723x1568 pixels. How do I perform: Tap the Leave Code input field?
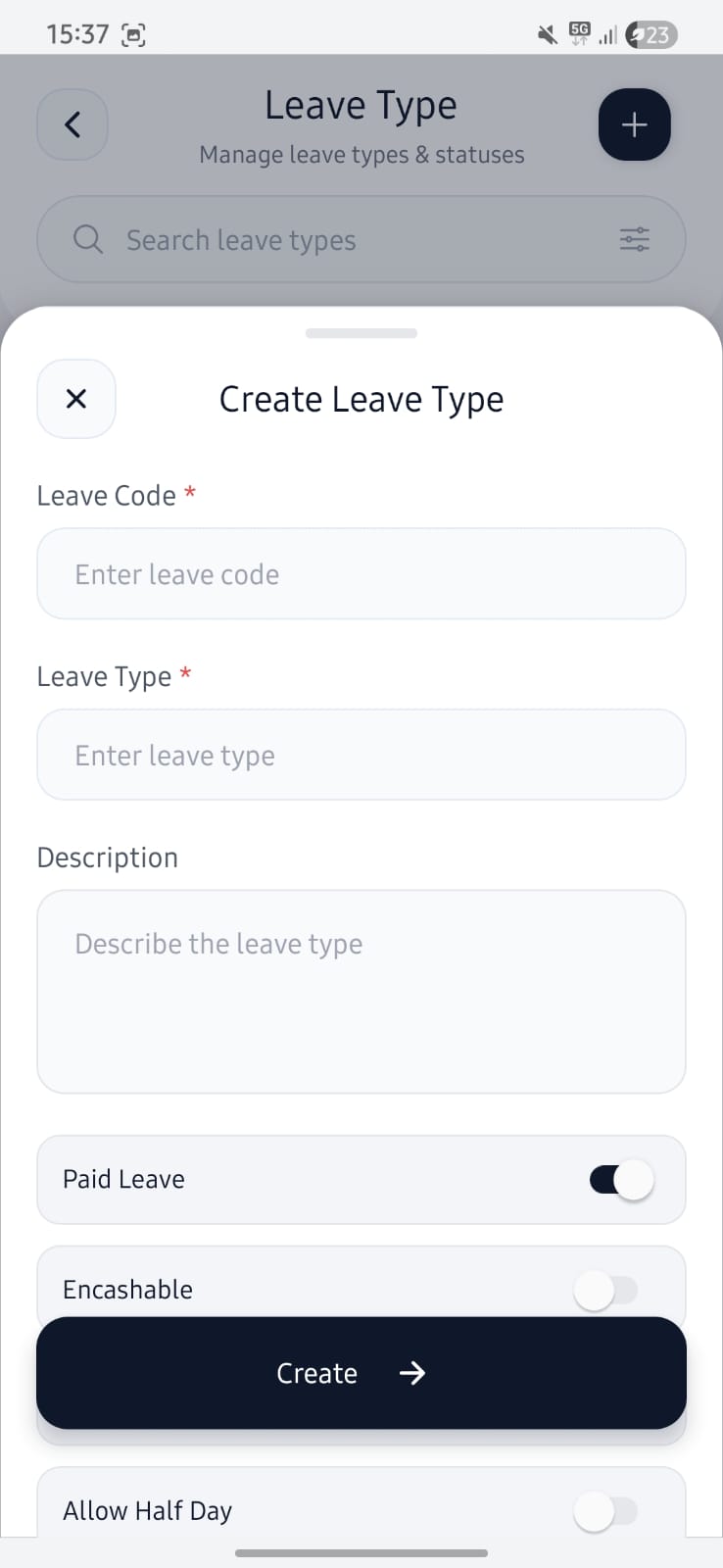[361, 574]
